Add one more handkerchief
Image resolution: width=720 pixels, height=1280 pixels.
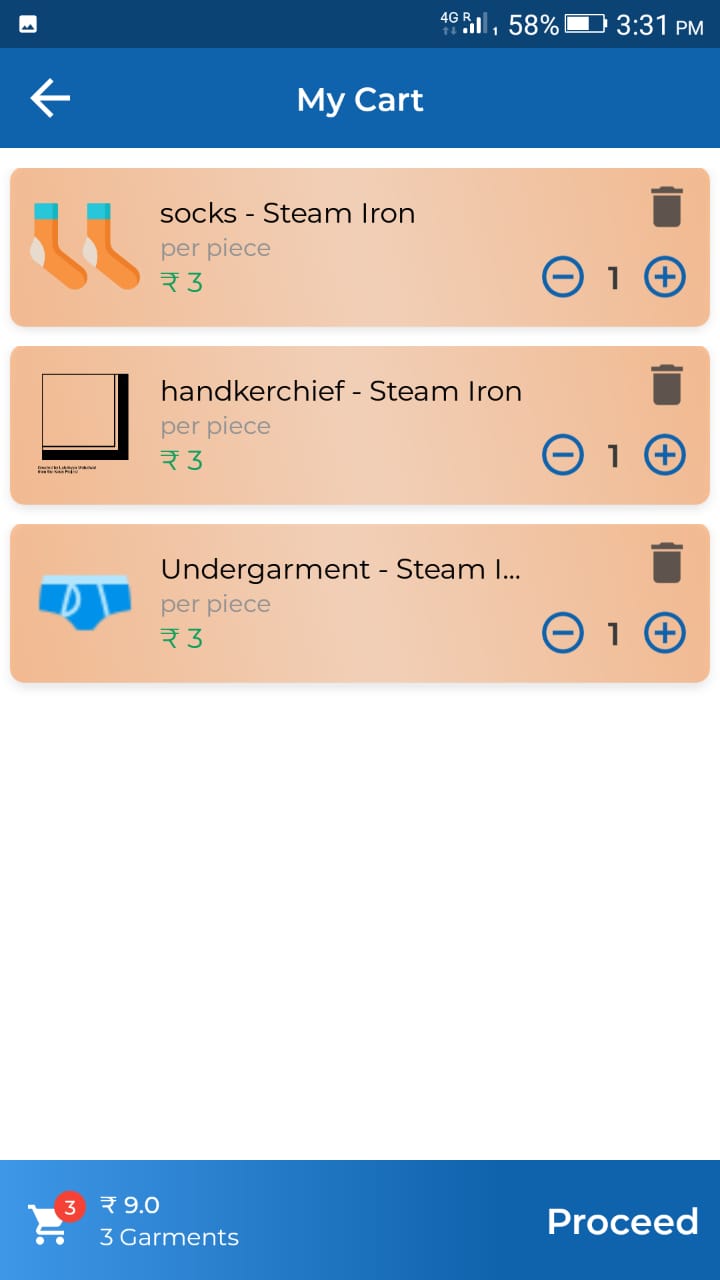pos(665,455)
